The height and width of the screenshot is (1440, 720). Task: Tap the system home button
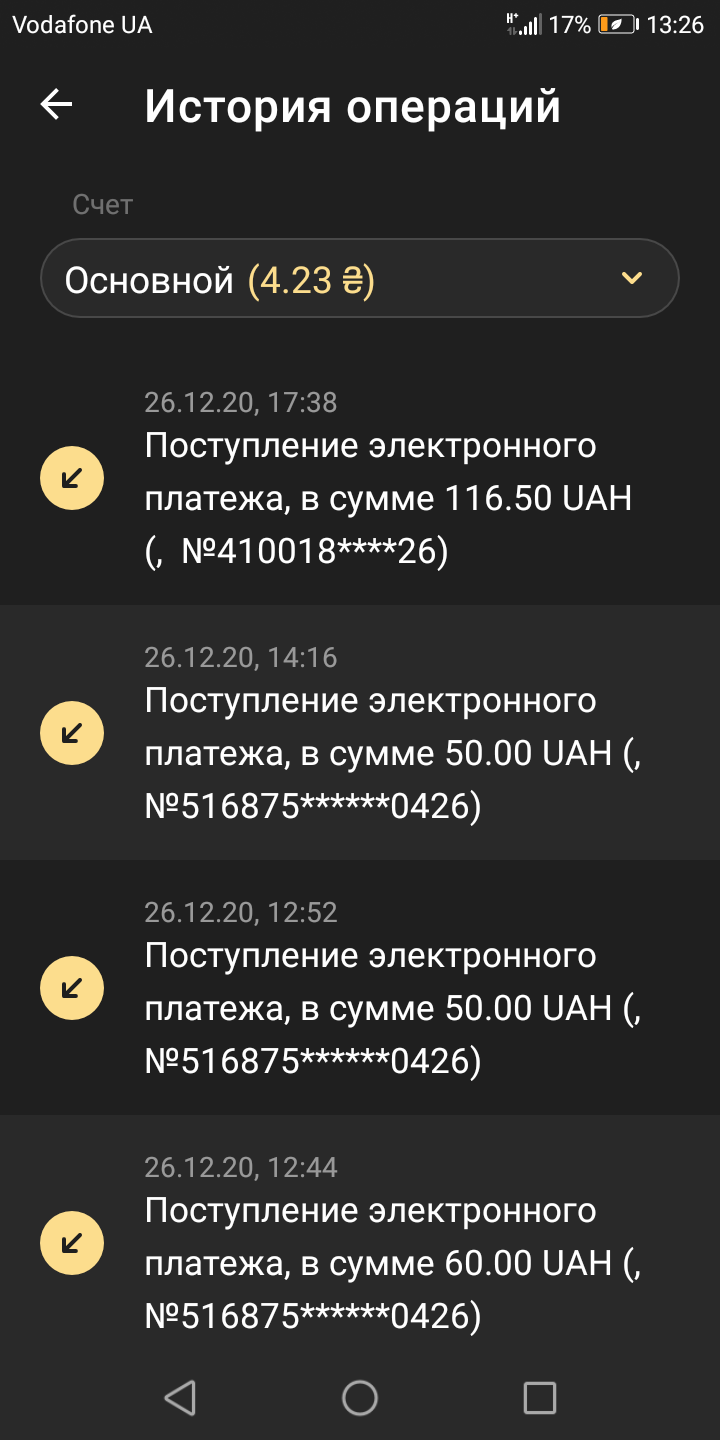pyautogui.click(x=360, y=1397)
